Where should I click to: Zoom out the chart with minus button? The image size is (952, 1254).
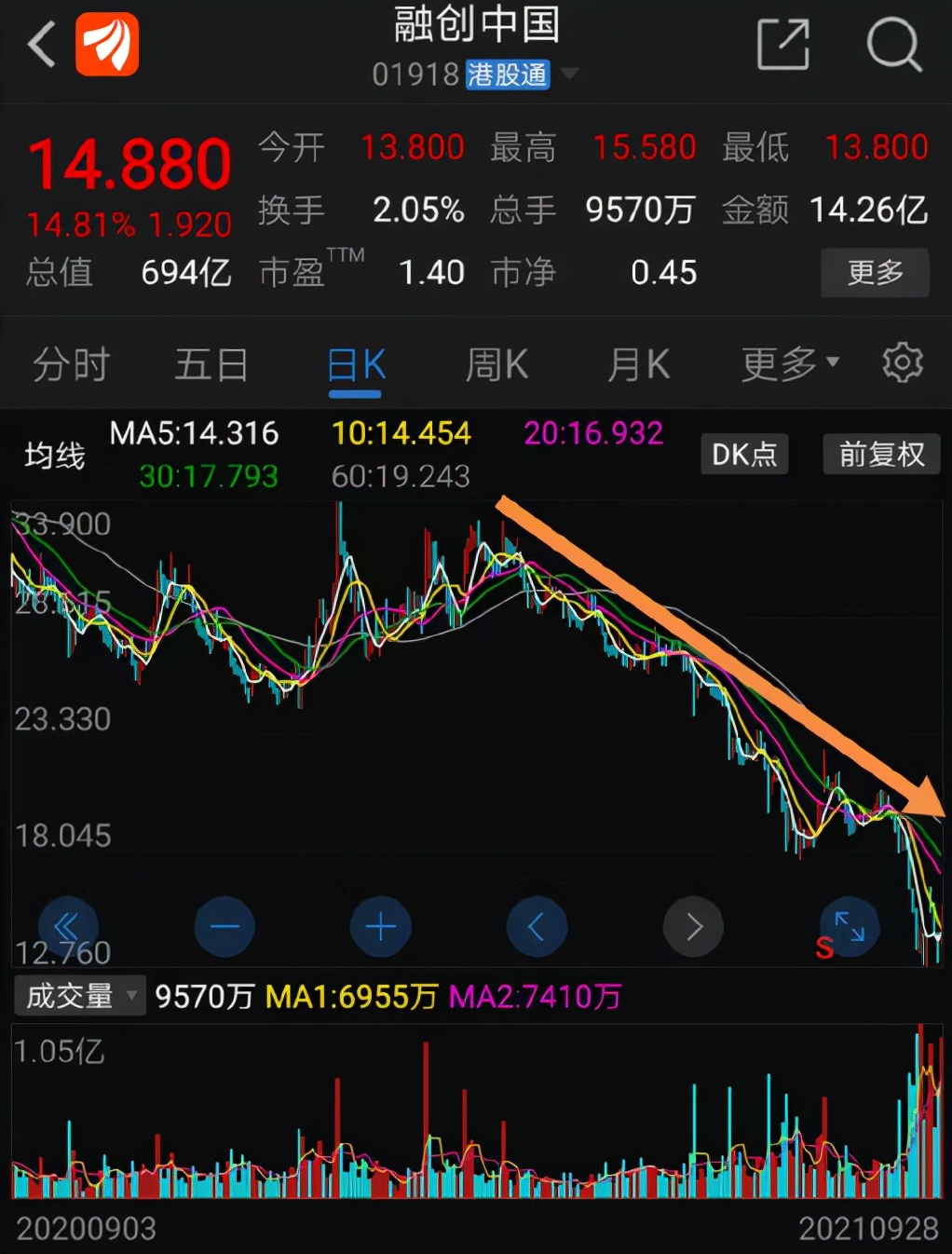coord(224,927)
